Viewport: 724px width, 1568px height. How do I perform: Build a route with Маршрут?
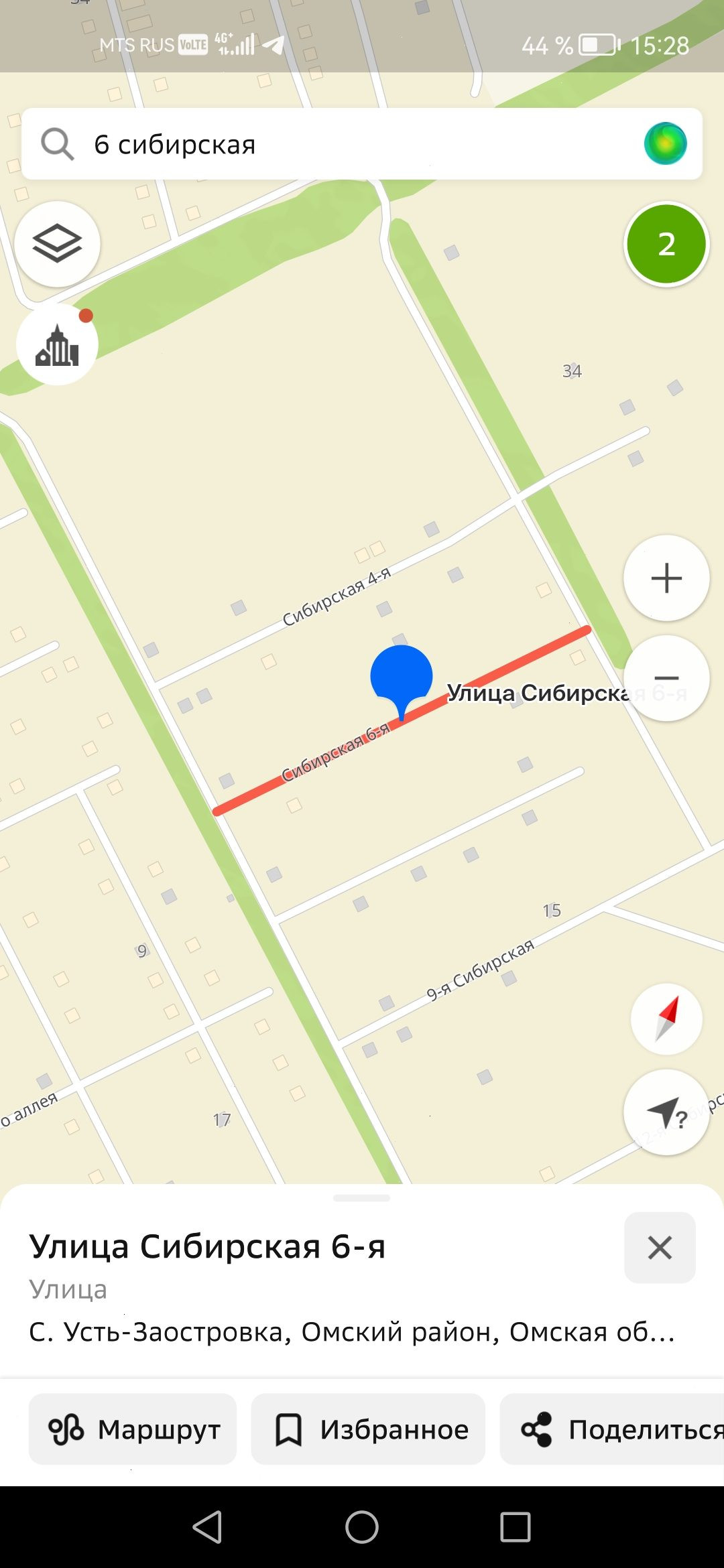133,1429
